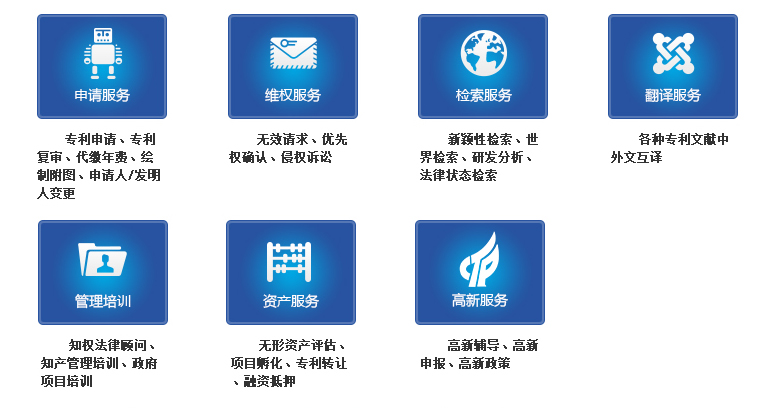Select the 维权服务 tile
This screenshot has width=775, height=408.
point(292,66)
